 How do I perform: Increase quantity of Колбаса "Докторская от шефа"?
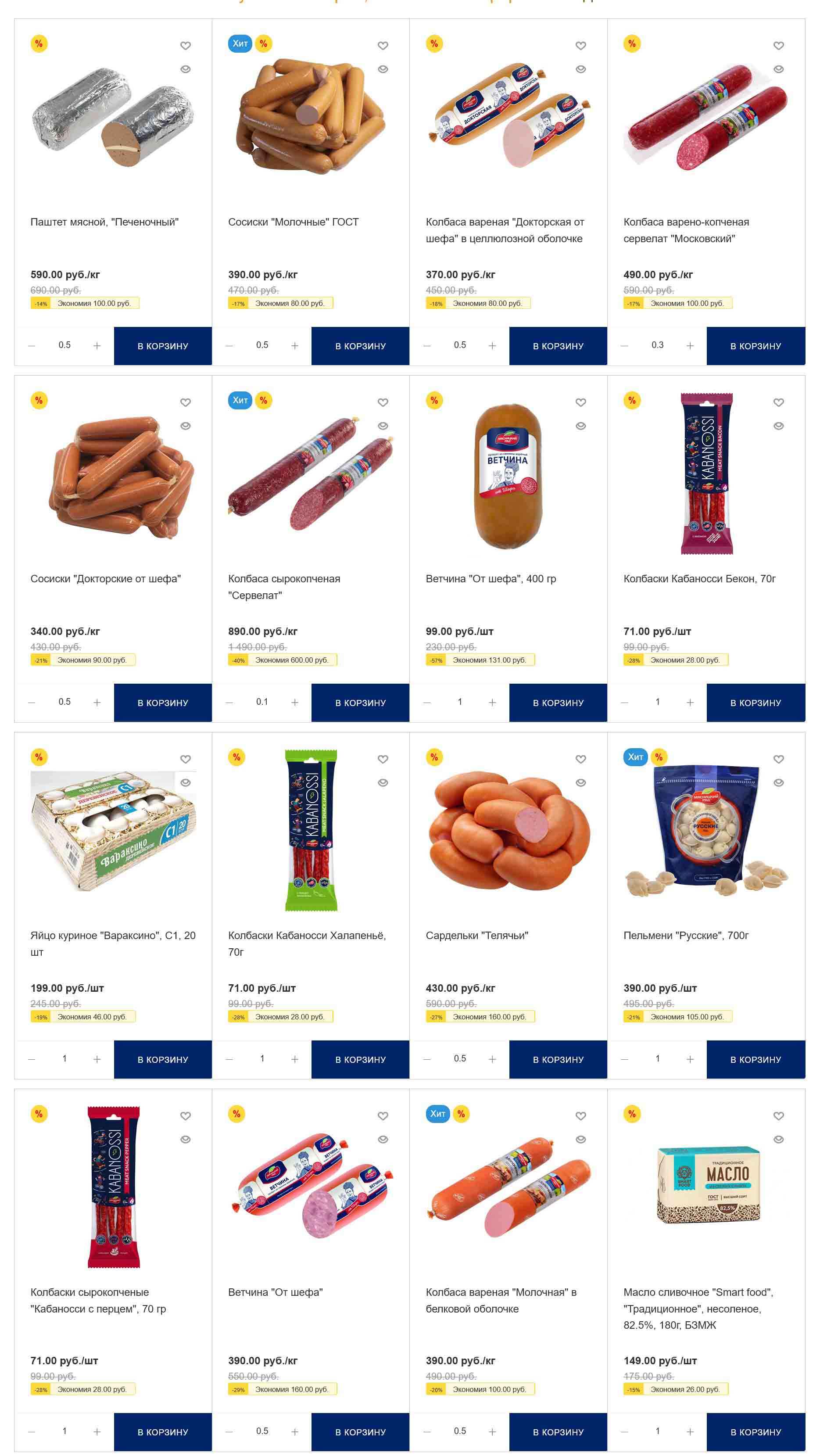pos(492,346)
